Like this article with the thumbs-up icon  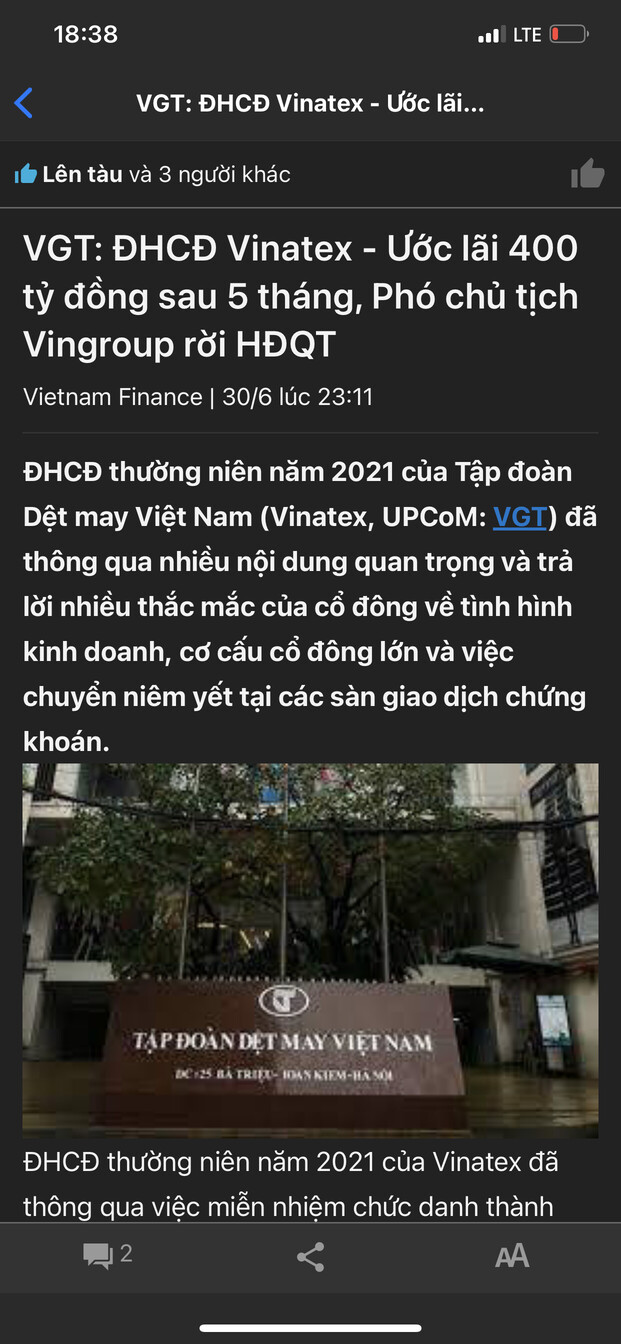point(587,174)
